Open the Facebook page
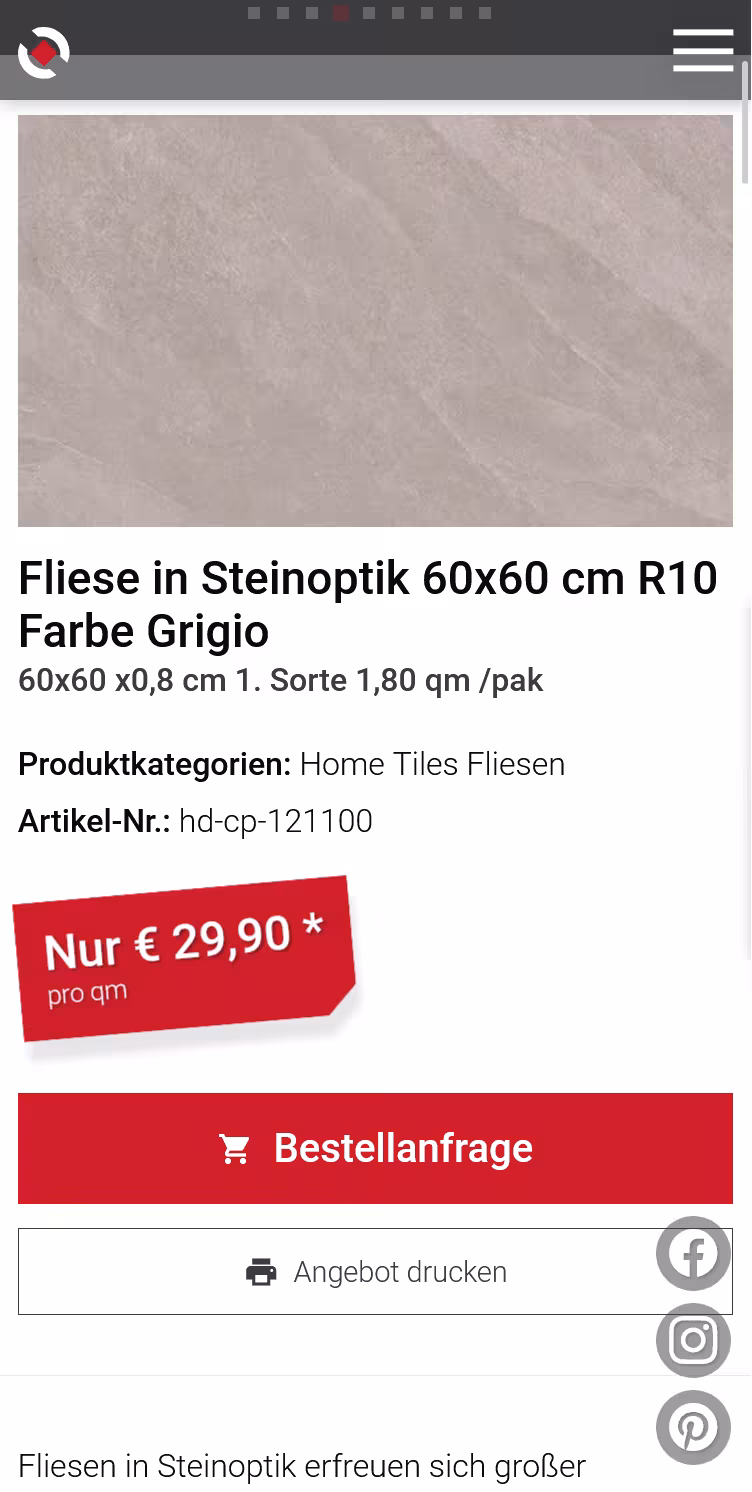This screenshot has height=1492, width=752. 693,1253
